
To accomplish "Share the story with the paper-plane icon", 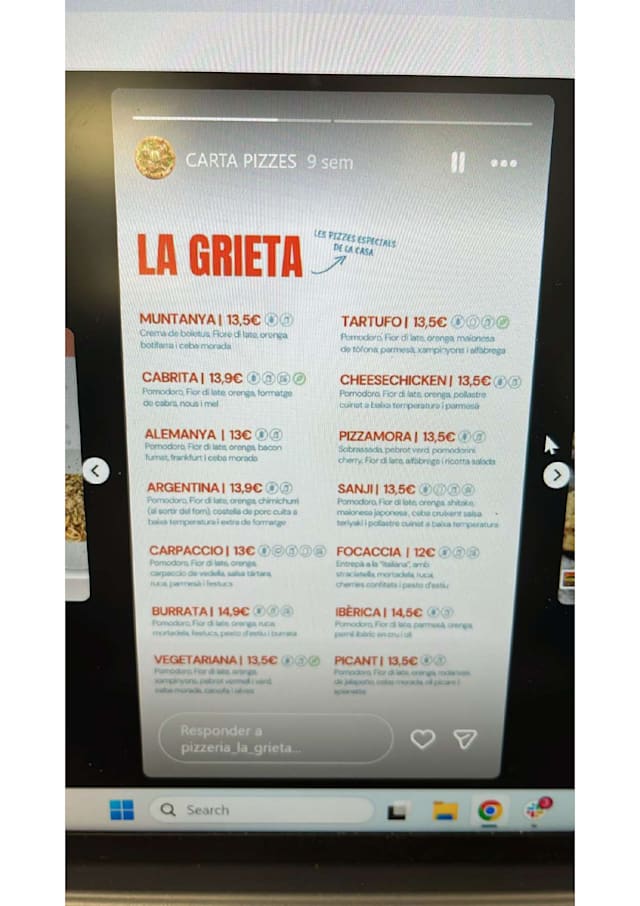I will 465,738.
